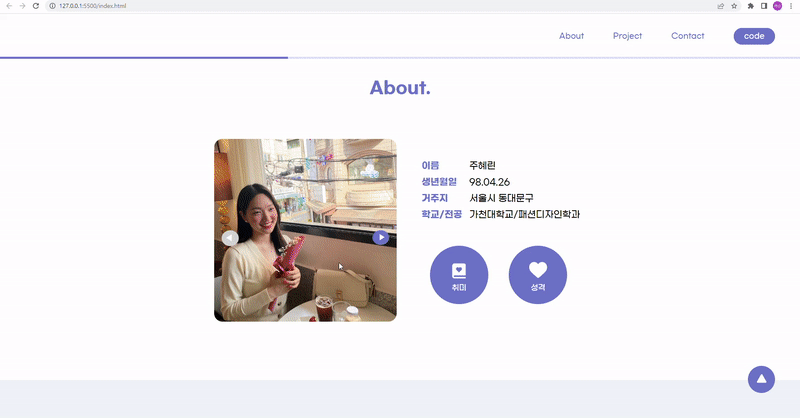Show the previous photo in slider

coord(229,238)
